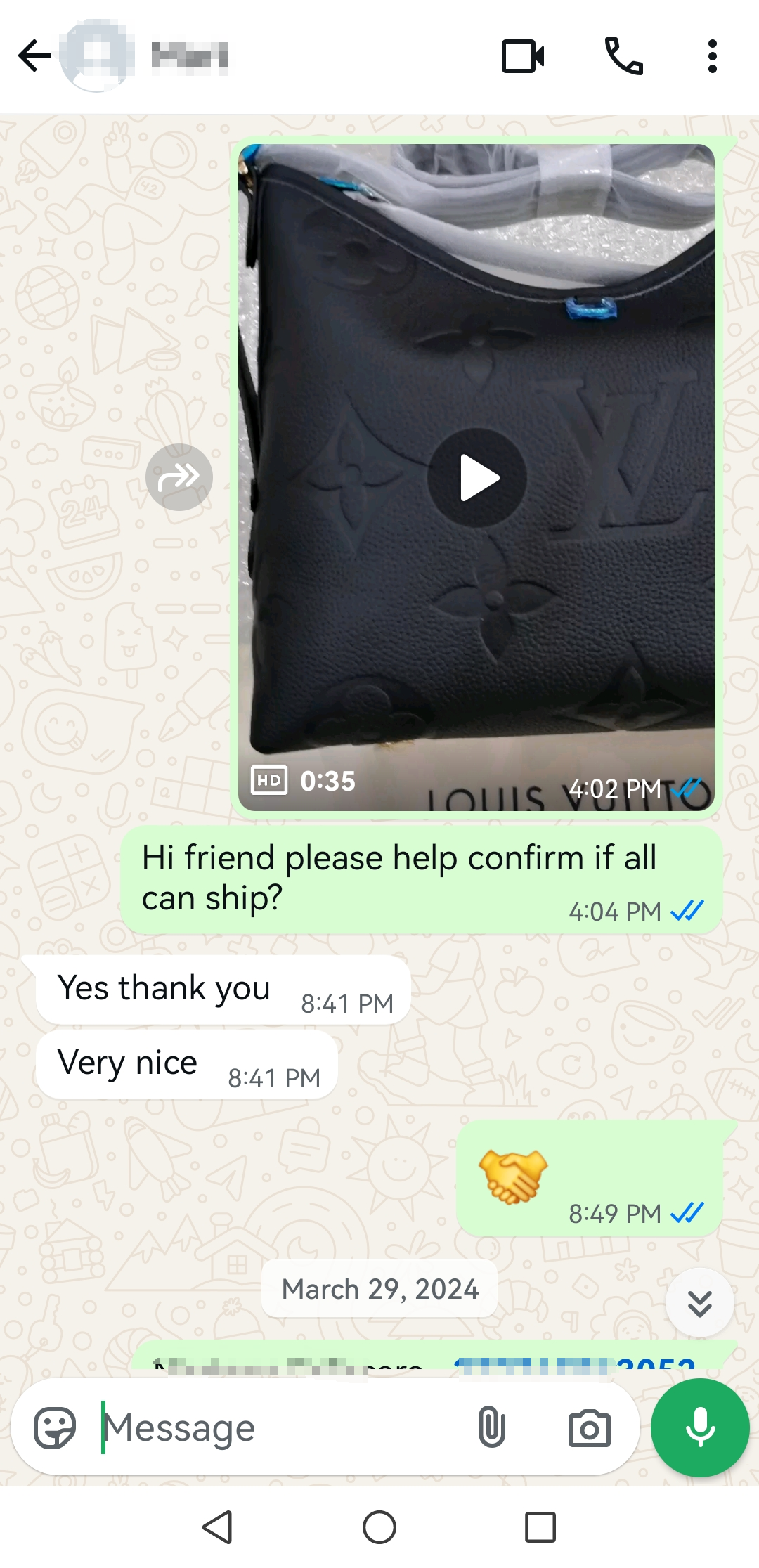Focus the Message text field
Image resolution: width=759 pixels, height=1568 pixels.
pos(281,1427)
